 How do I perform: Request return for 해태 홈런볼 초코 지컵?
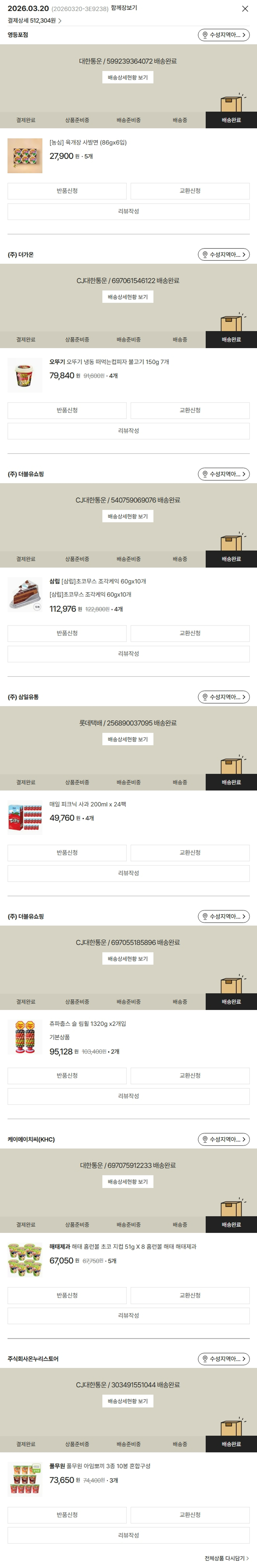[67, 1295]
